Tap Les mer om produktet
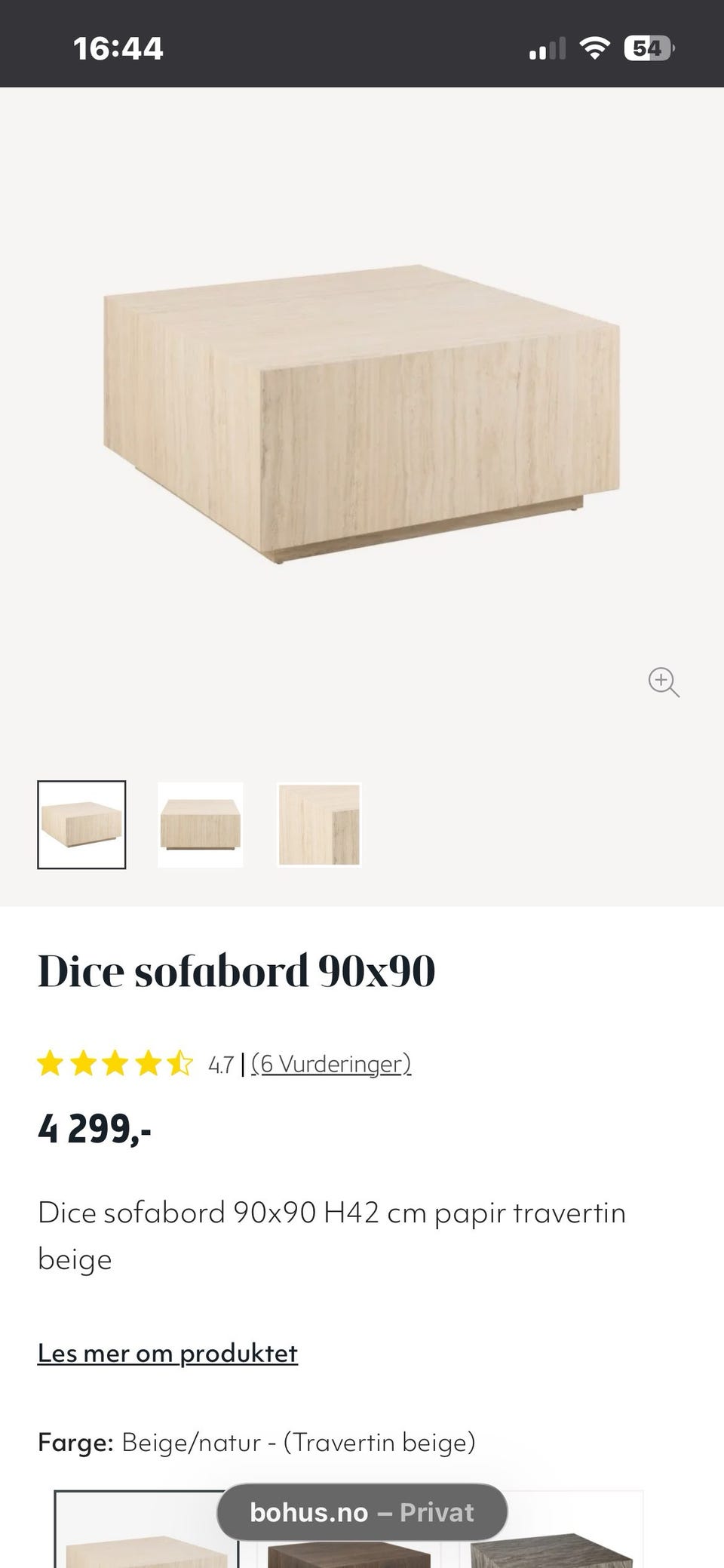Screen dimensions: 724x1568 point(167,1353)
